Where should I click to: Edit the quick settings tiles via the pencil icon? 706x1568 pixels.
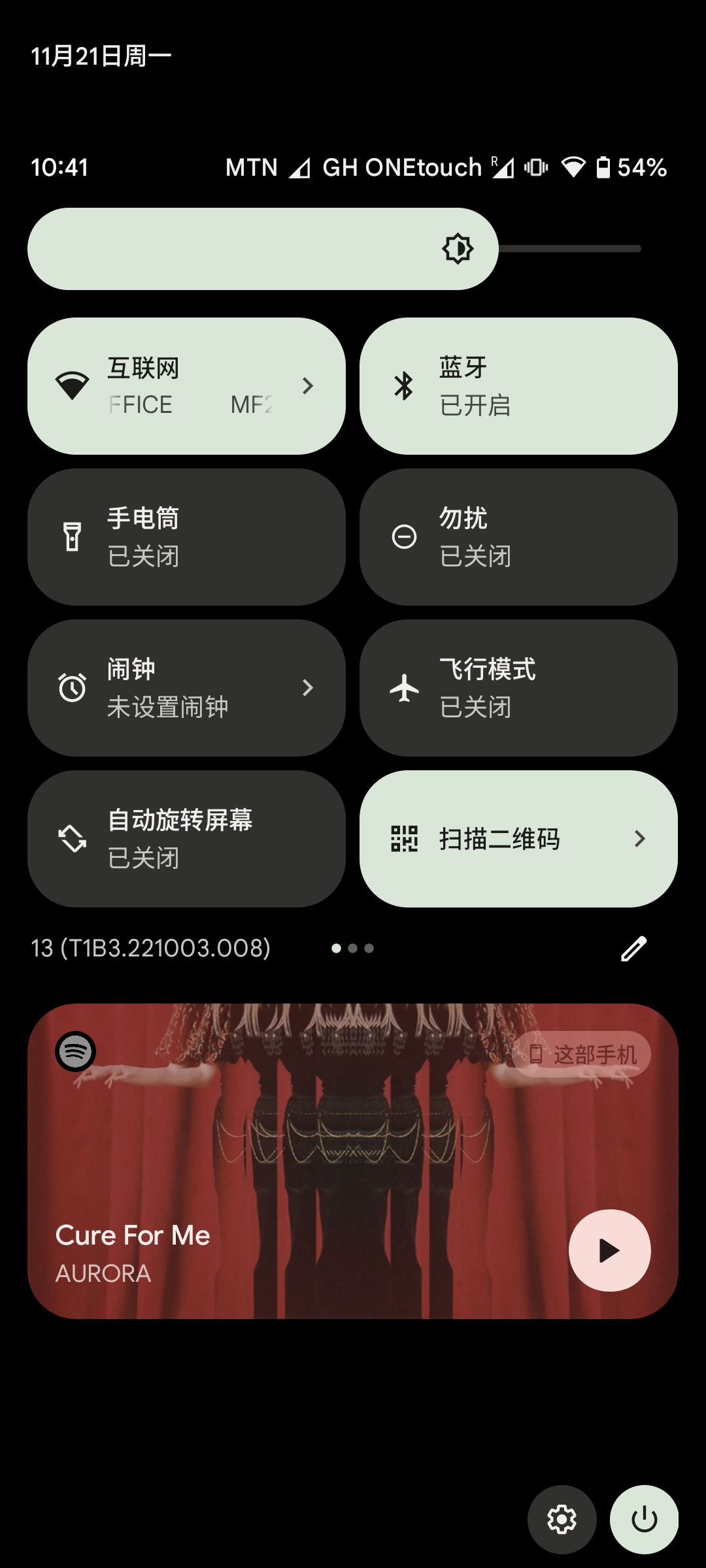click(x=633, y=949)
